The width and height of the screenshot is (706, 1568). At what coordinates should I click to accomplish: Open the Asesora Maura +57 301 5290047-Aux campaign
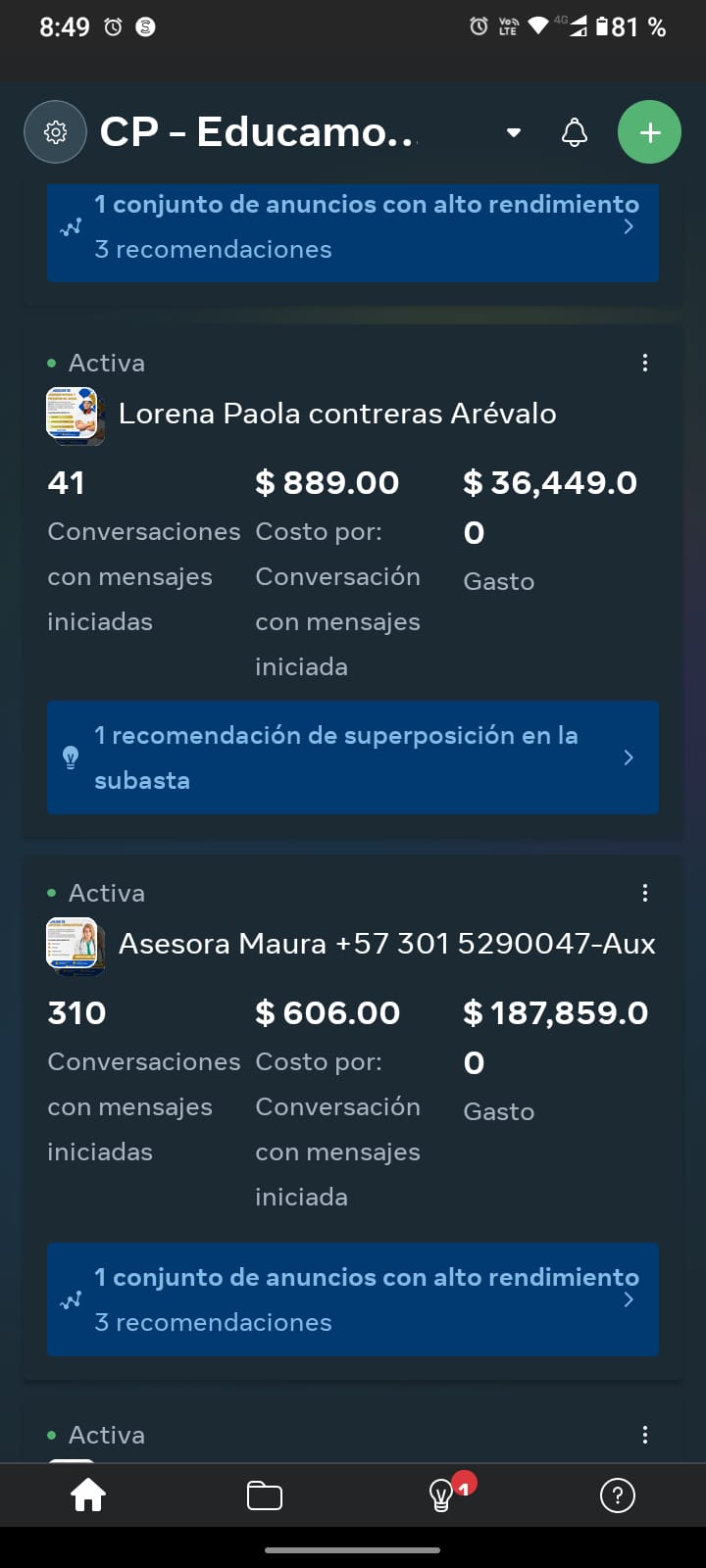pyautogui.click(x=386, y=944)
